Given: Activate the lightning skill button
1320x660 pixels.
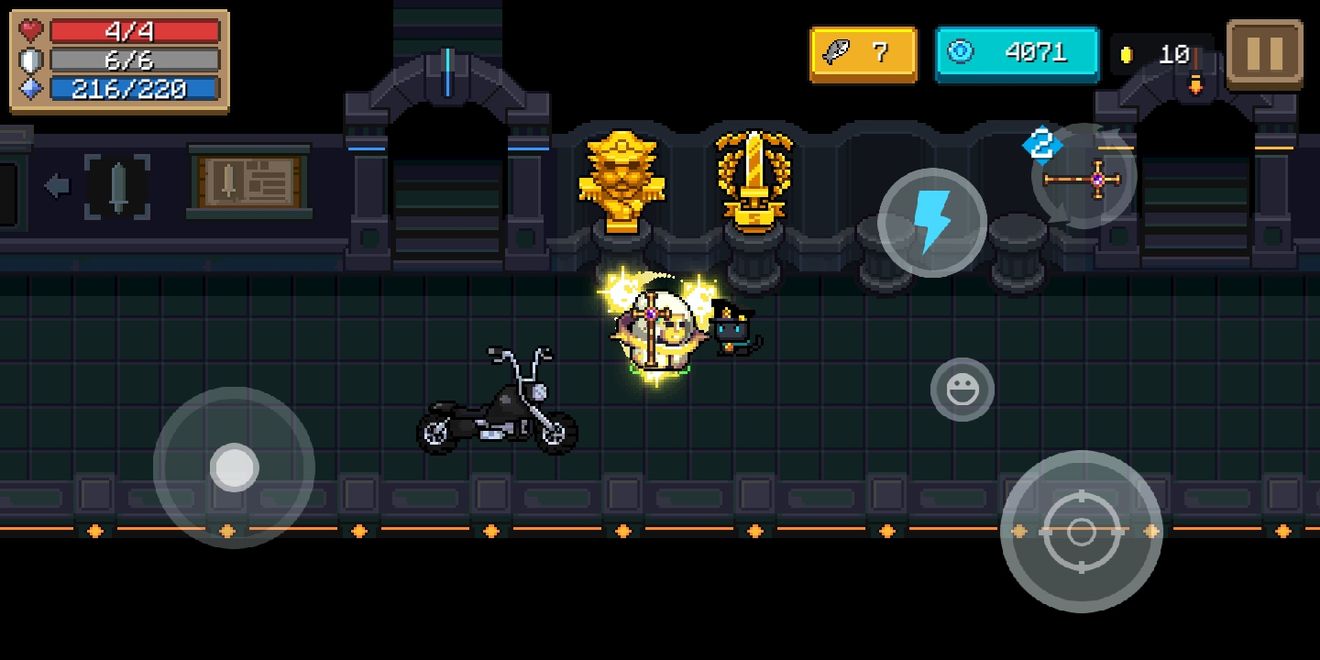Looking at the screenshot, I should [x=932, y=222].
